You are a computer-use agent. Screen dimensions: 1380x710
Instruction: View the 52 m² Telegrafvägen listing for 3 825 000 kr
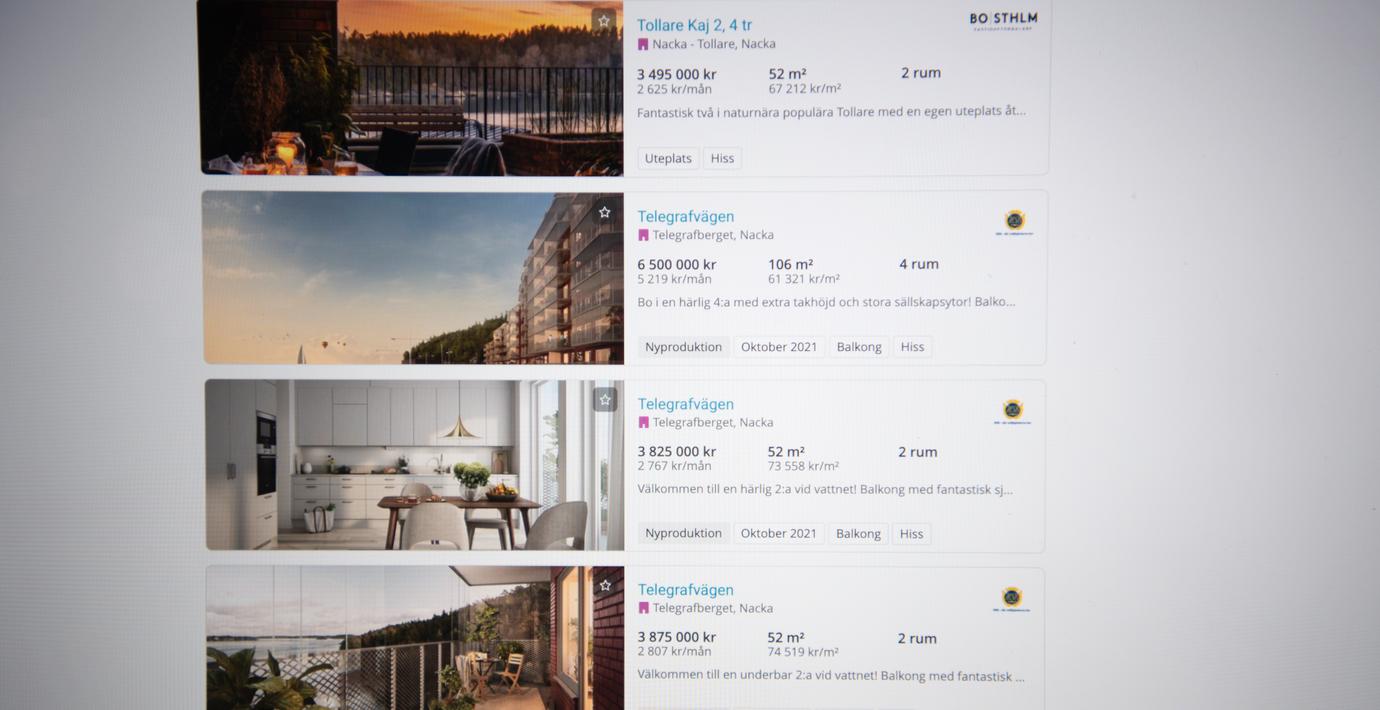point(685,404)
